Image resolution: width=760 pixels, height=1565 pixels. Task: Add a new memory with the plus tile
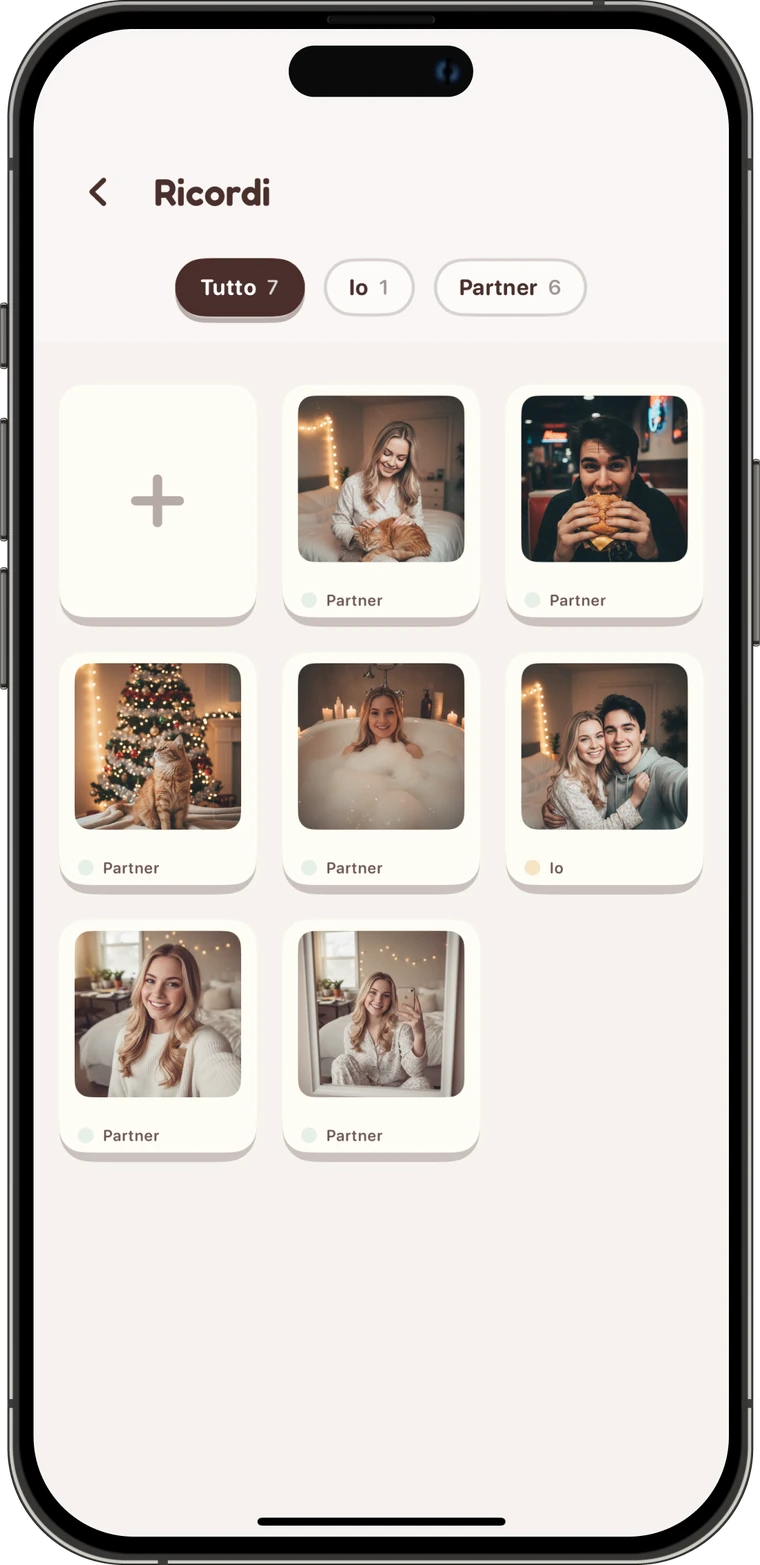pyautogui.click(x=158, y=501)
